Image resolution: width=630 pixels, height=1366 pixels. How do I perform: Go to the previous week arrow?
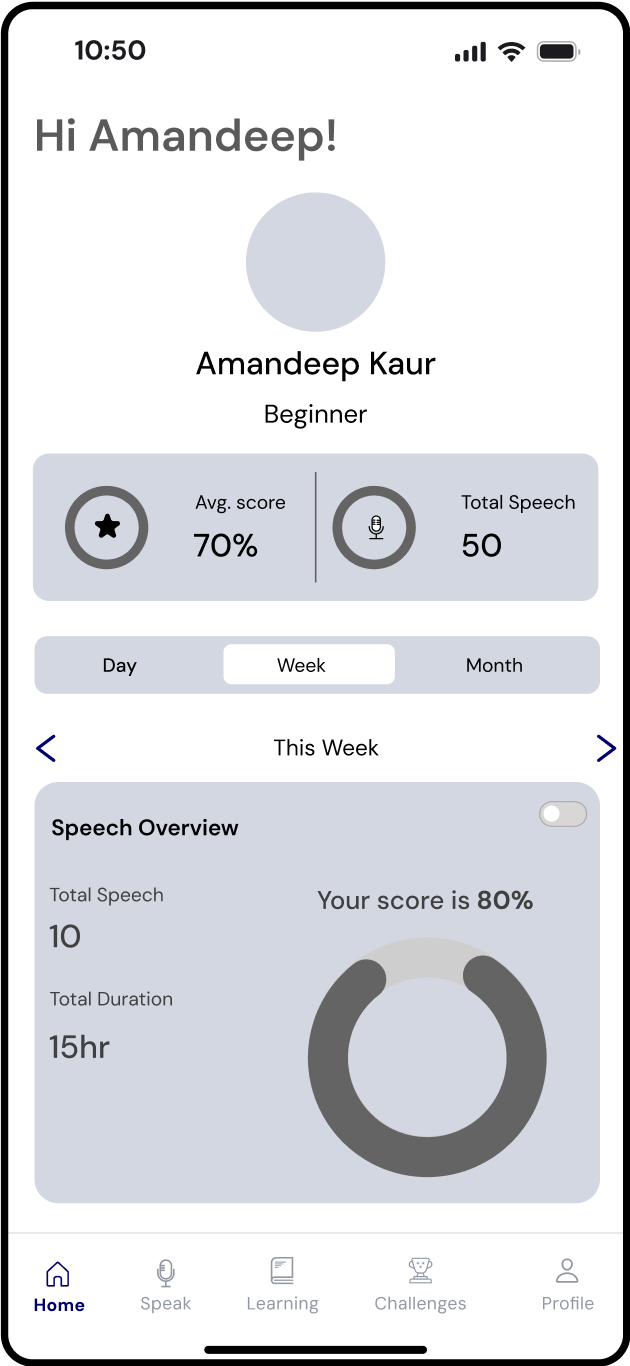pos(46,748)
